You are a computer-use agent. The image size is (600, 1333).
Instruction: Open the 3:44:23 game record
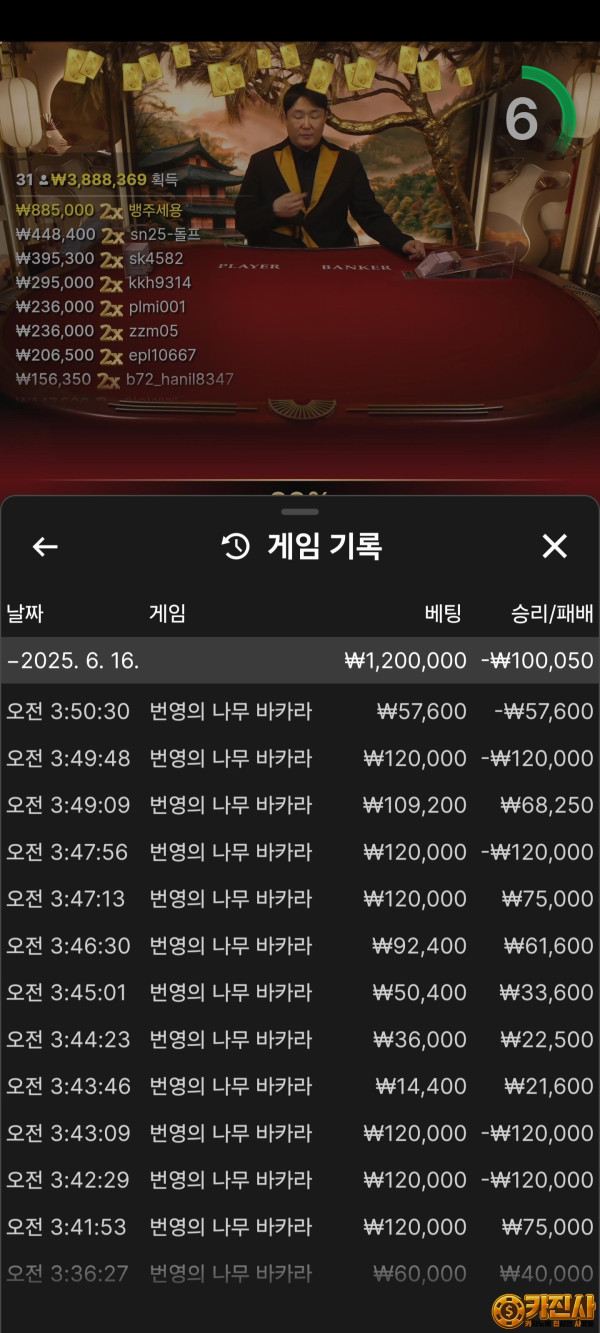tap(300, 1039)
